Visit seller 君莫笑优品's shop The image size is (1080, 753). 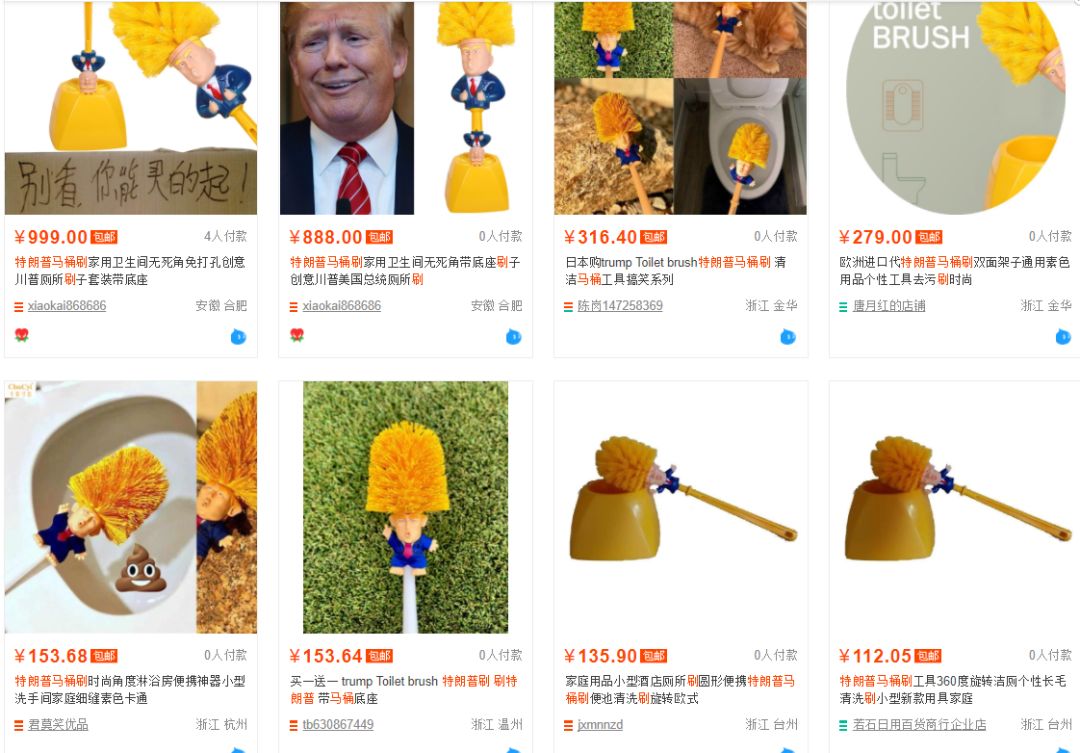pyautogui.click(x=58, y=725)
